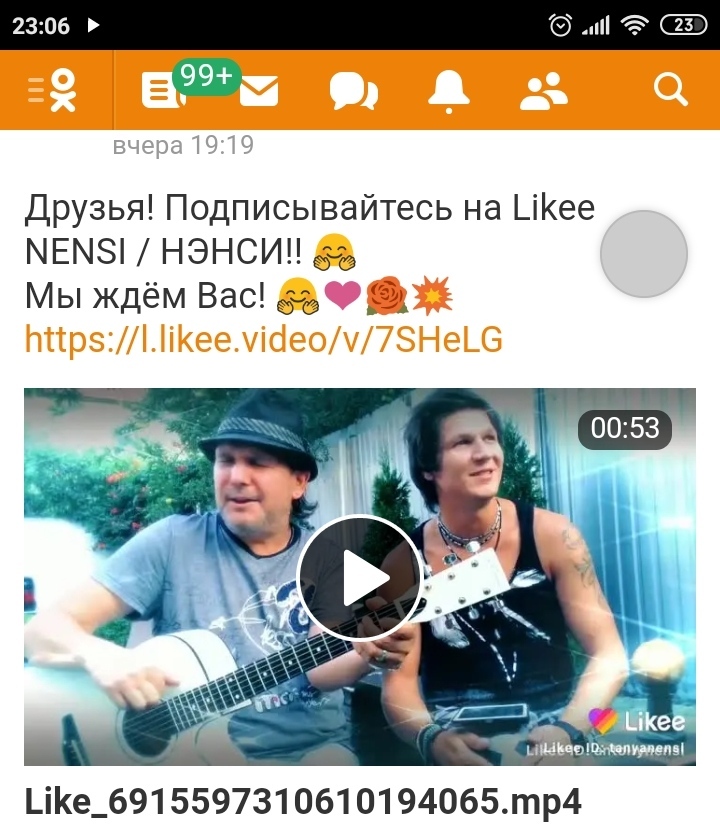The image size is (720, 831).
Task: Open the discussions chat bubbles
Action: tap(353, 92)
